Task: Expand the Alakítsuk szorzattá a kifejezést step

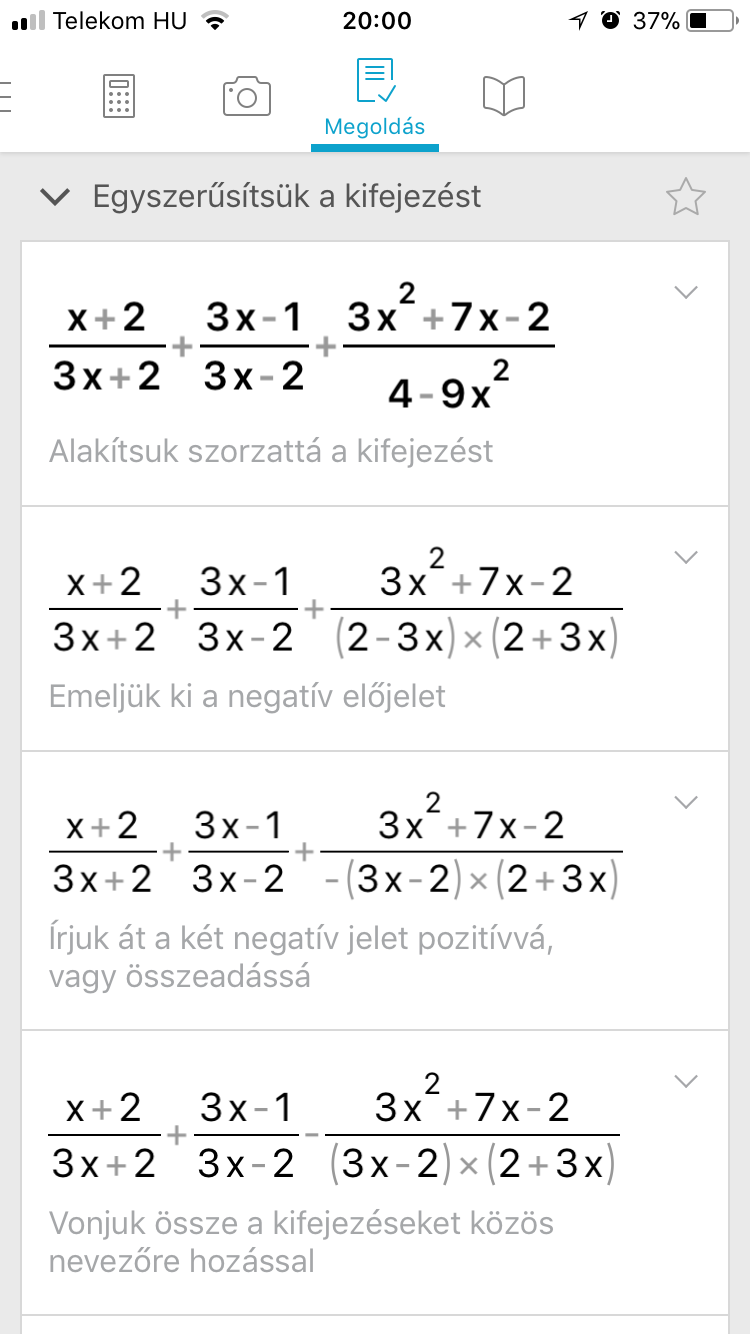Action: coord(685,292)
